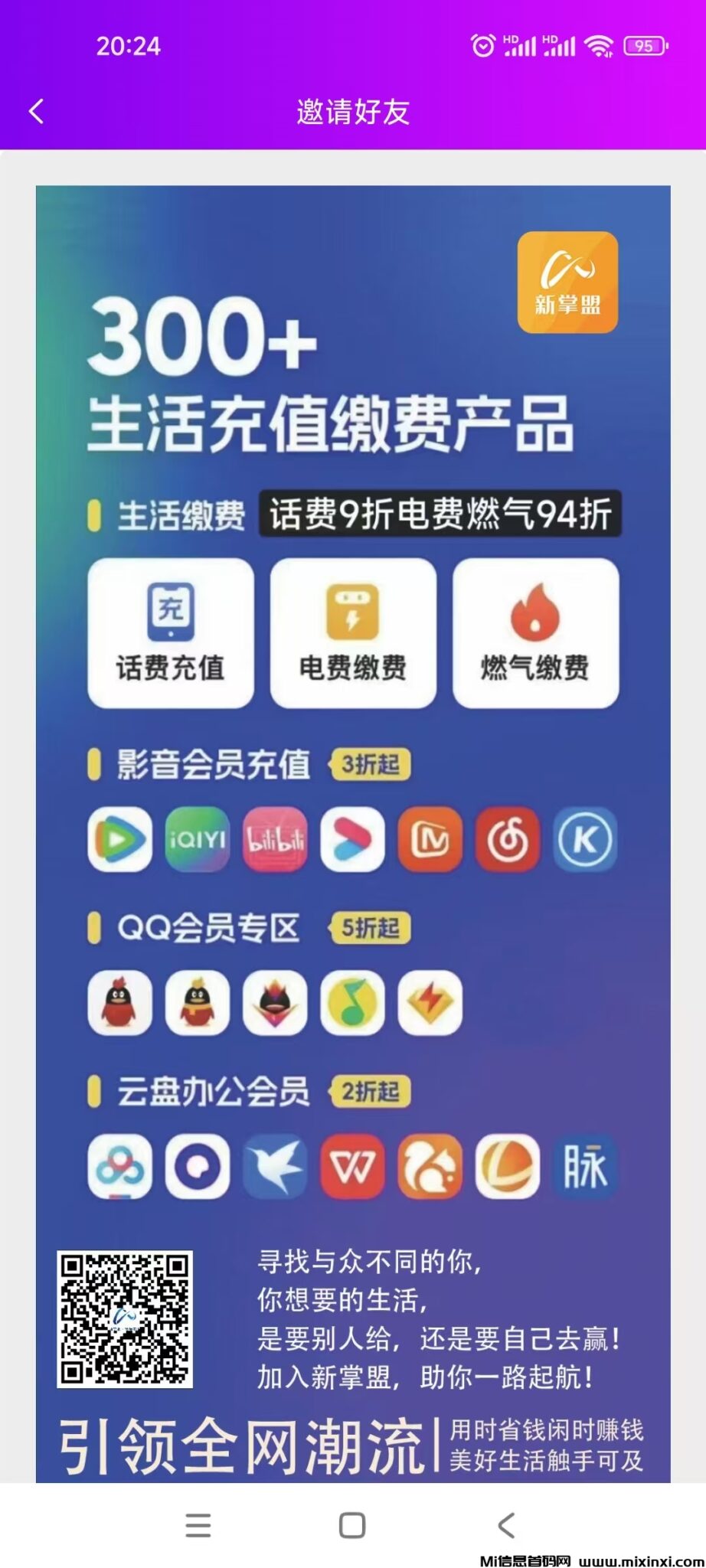Open the 新掌盟 invitation poster image

[353, 833]
